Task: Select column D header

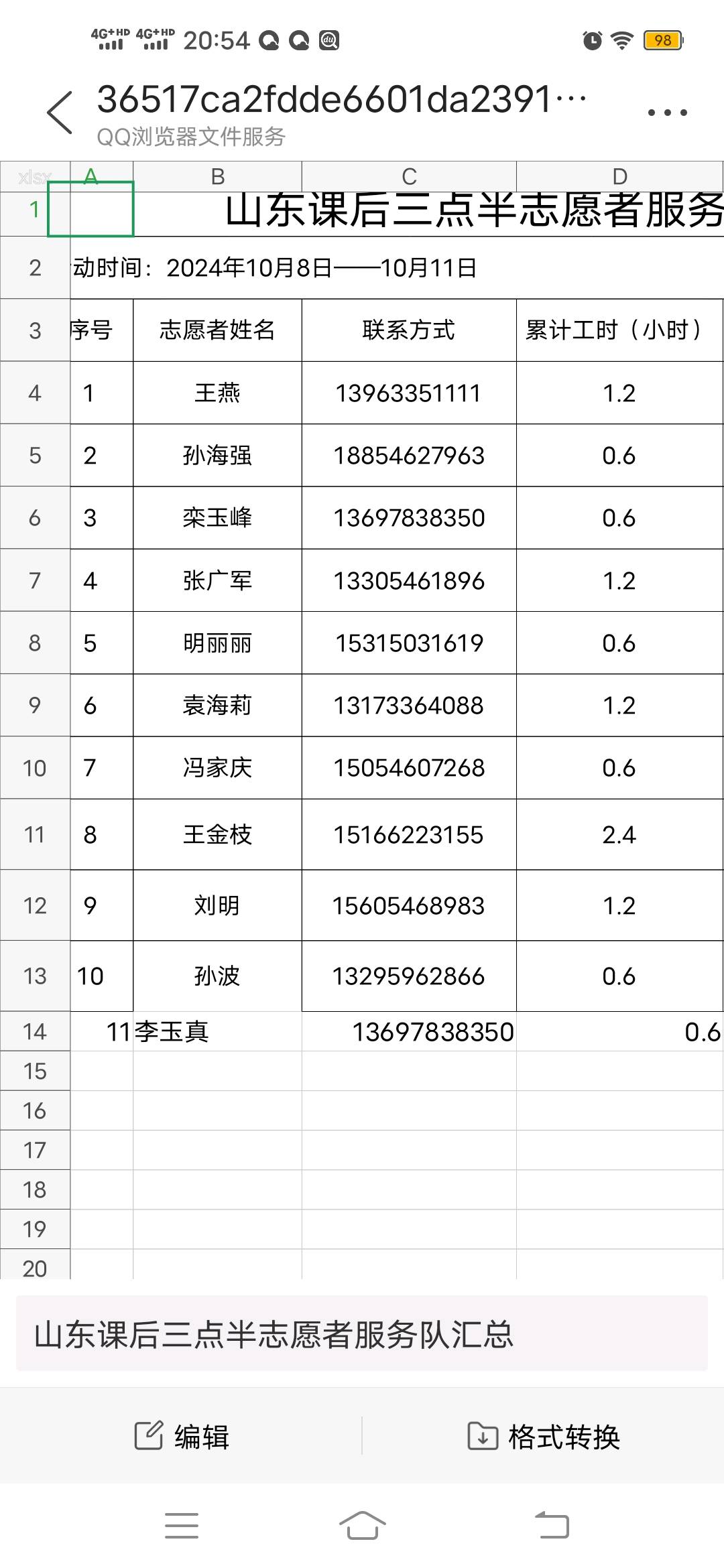Action: pos(620,177)
